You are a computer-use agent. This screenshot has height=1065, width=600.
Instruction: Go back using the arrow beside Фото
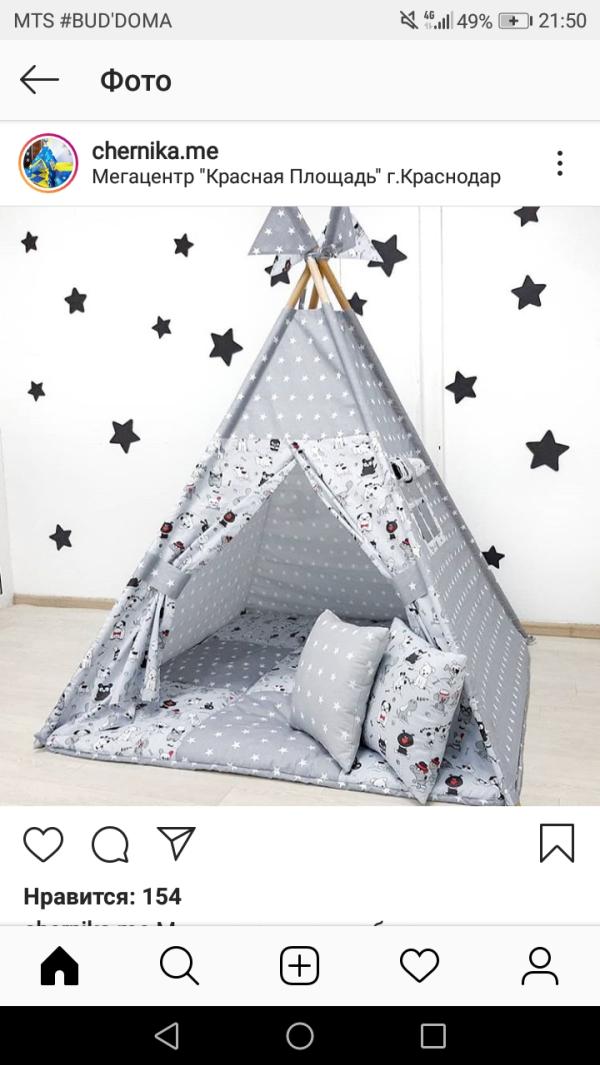click(x=40, y=80)
